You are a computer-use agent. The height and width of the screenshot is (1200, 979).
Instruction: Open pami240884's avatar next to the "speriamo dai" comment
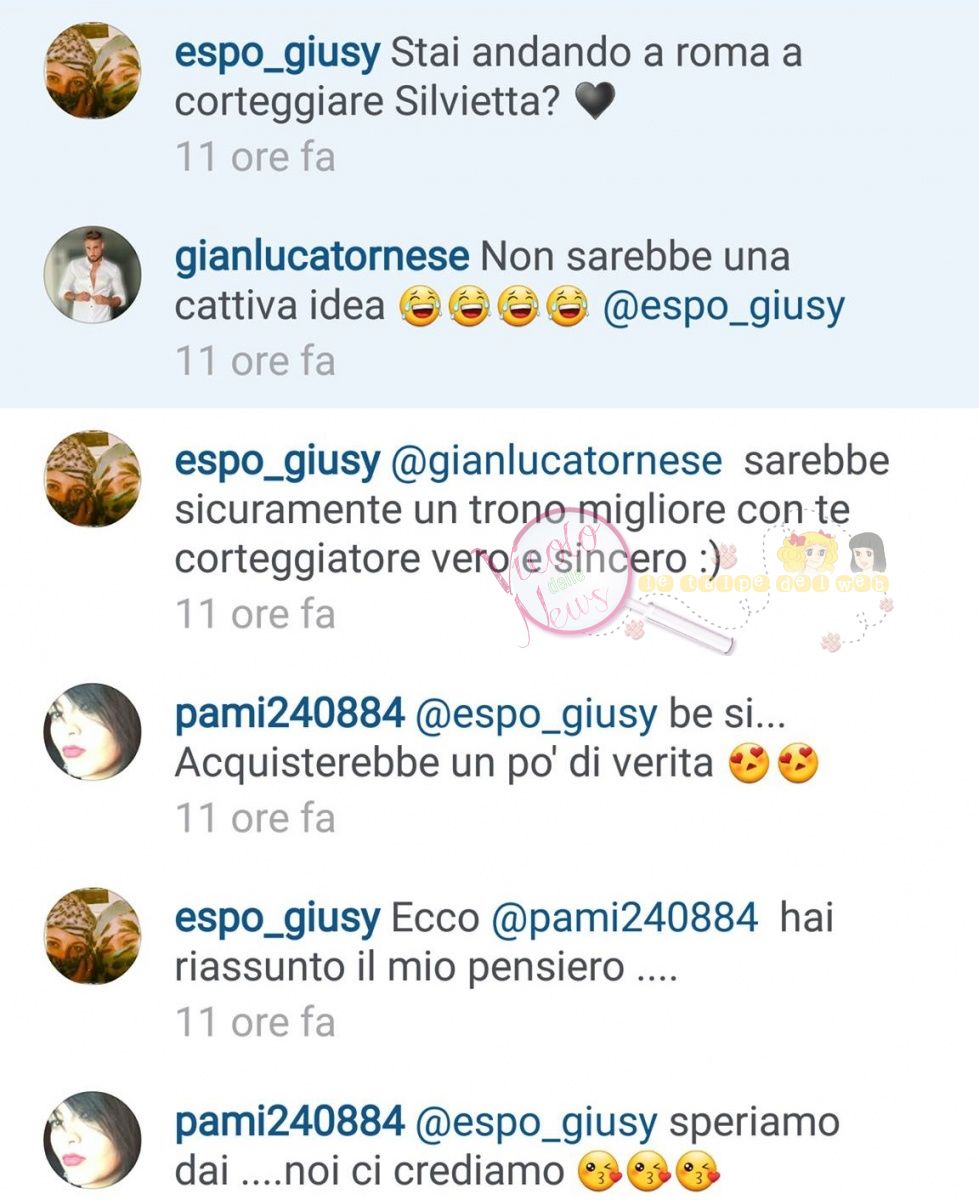click(x=92, y=1140)
